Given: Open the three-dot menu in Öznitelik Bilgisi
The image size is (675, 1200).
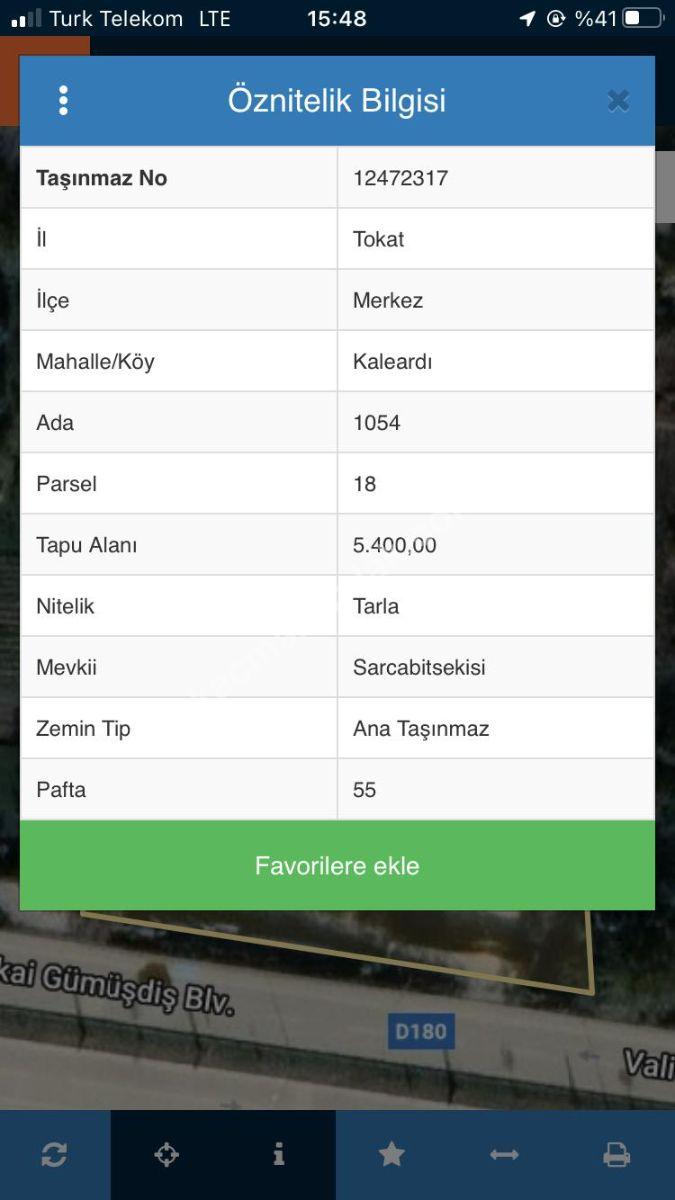Looking at the screenshot, I should (x=63, y=101).
